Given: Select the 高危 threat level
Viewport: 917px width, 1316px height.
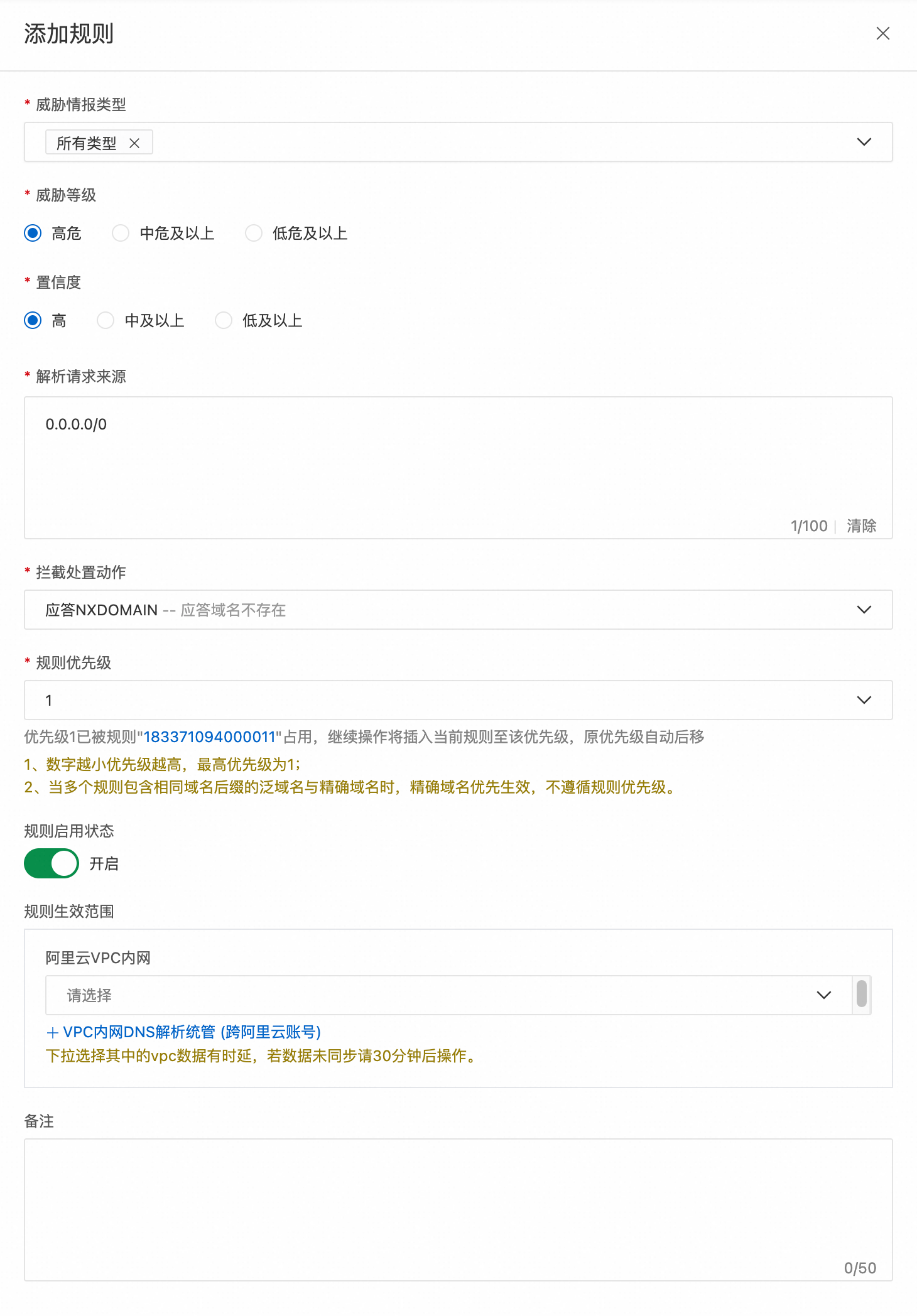Looking at the screenshot, I should (33, 233).
